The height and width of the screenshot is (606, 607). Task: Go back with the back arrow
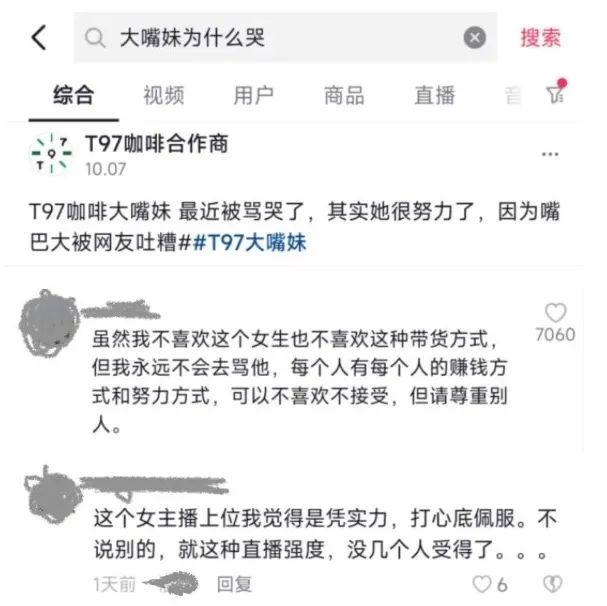pyautogui.click(x=38, y=38)
